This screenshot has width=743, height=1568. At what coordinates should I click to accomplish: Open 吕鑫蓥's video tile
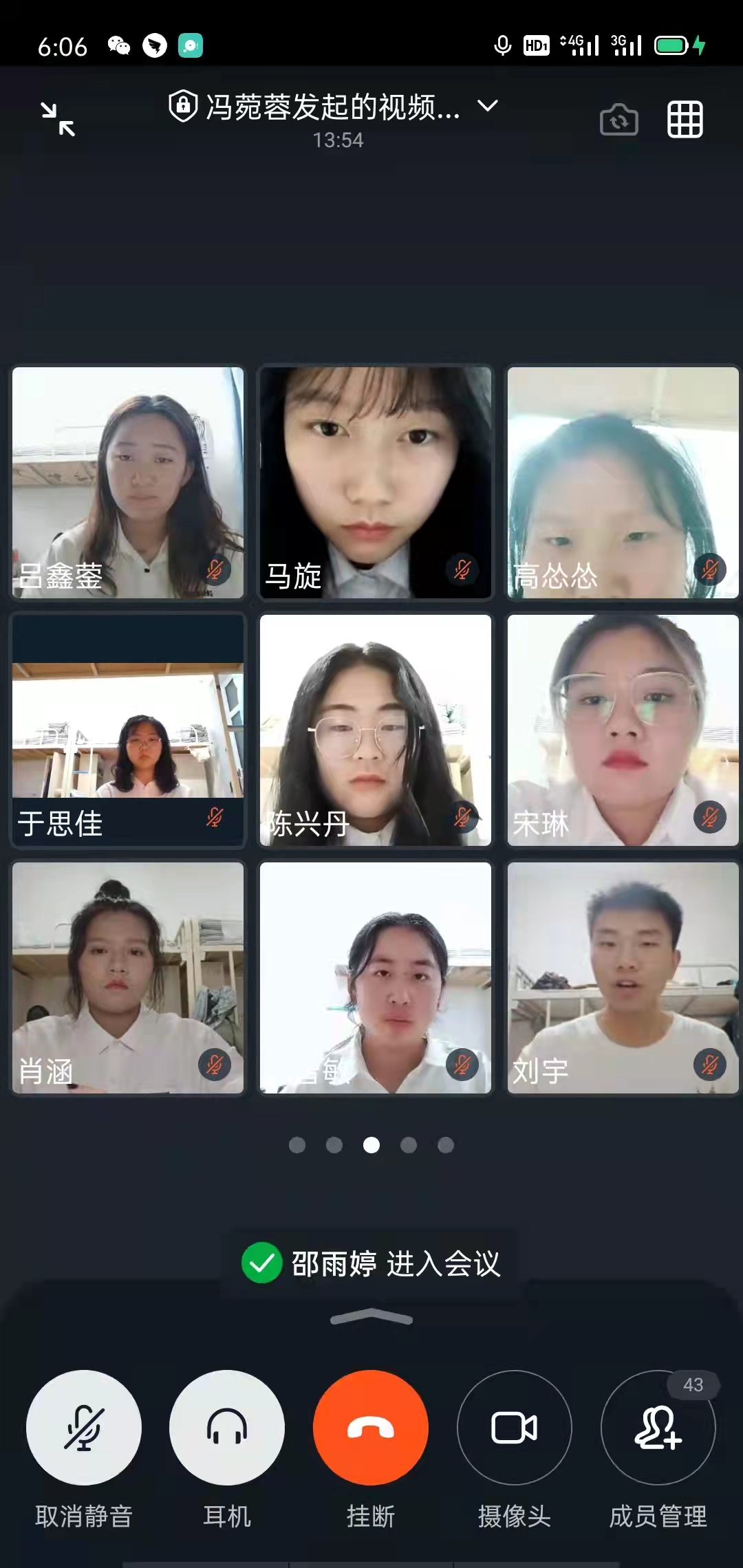tap(128, 482)
